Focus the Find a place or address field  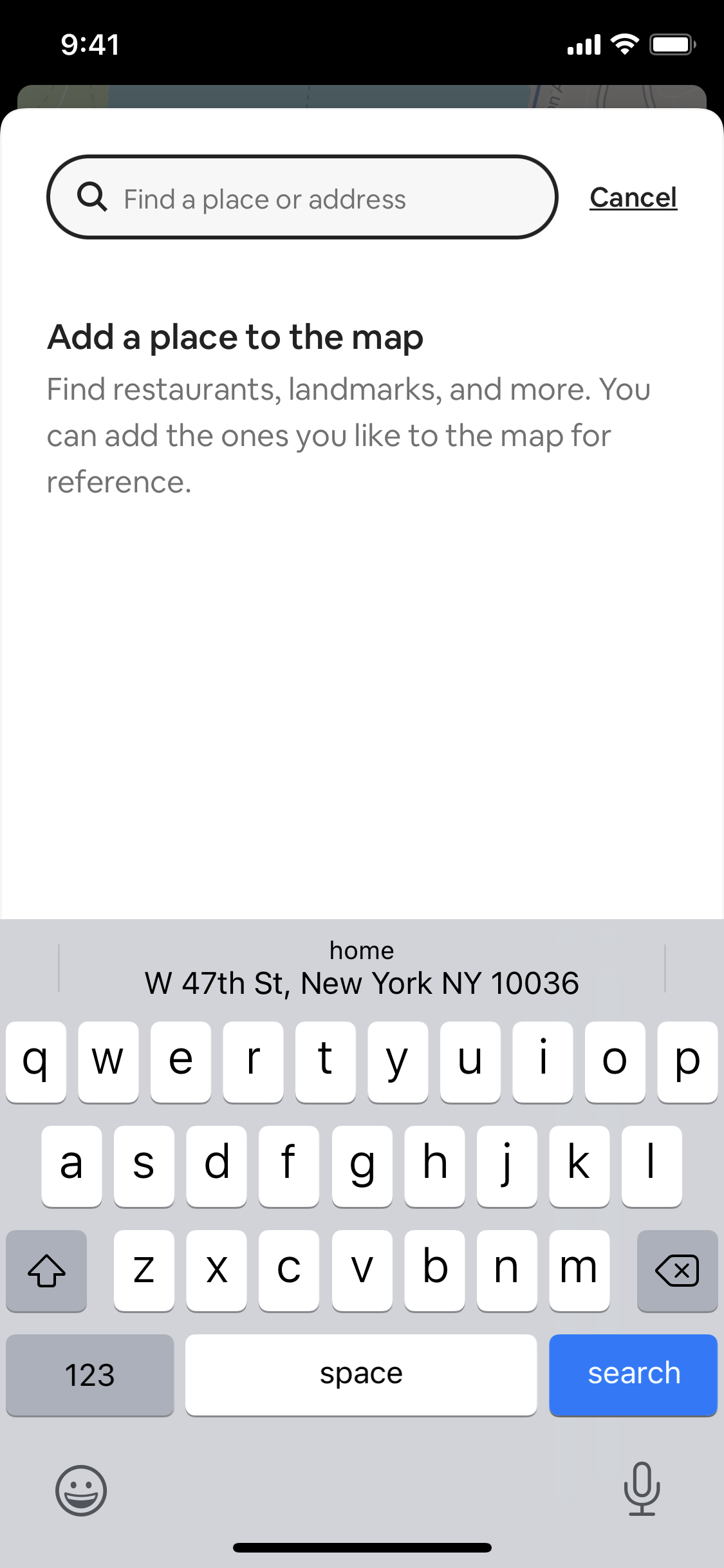(302, 197)
